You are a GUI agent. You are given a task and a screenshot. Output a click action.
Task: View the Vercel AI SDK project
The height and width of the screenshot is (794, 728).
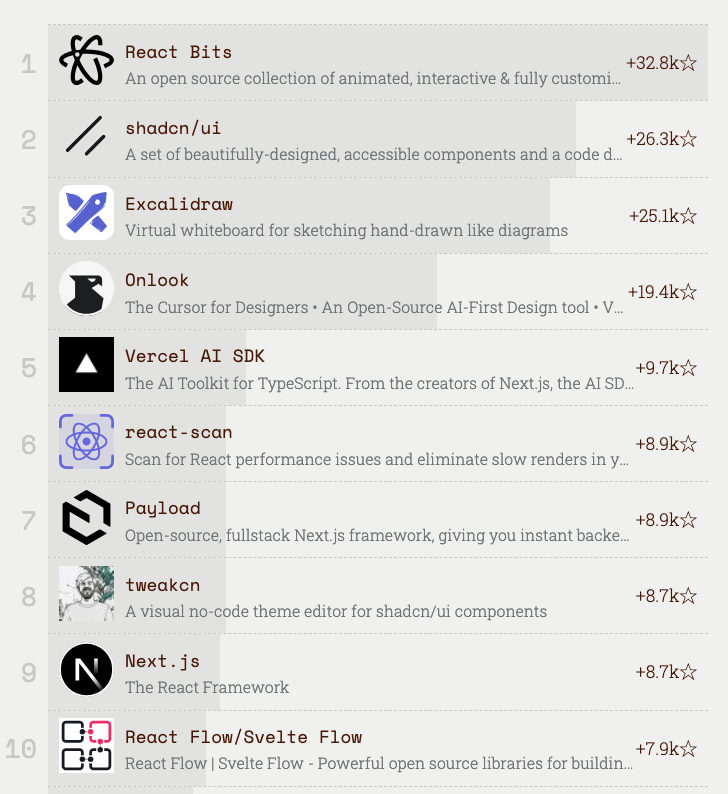pos(195,356)
